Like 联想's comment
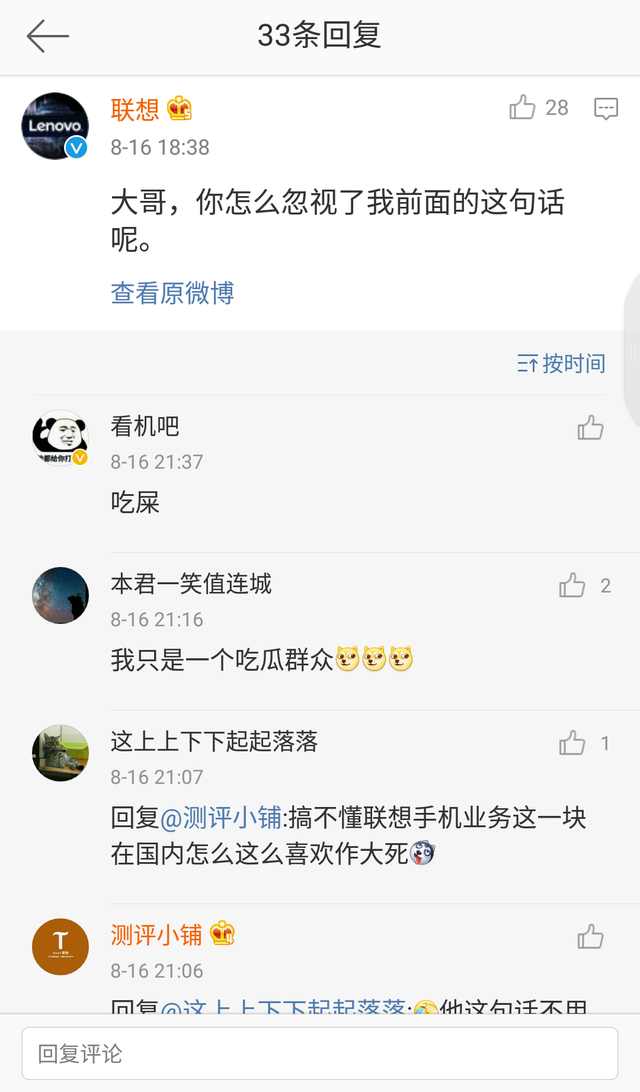Image resolution: width=640 pixels, height=1092 pixels. click(523, 108)
